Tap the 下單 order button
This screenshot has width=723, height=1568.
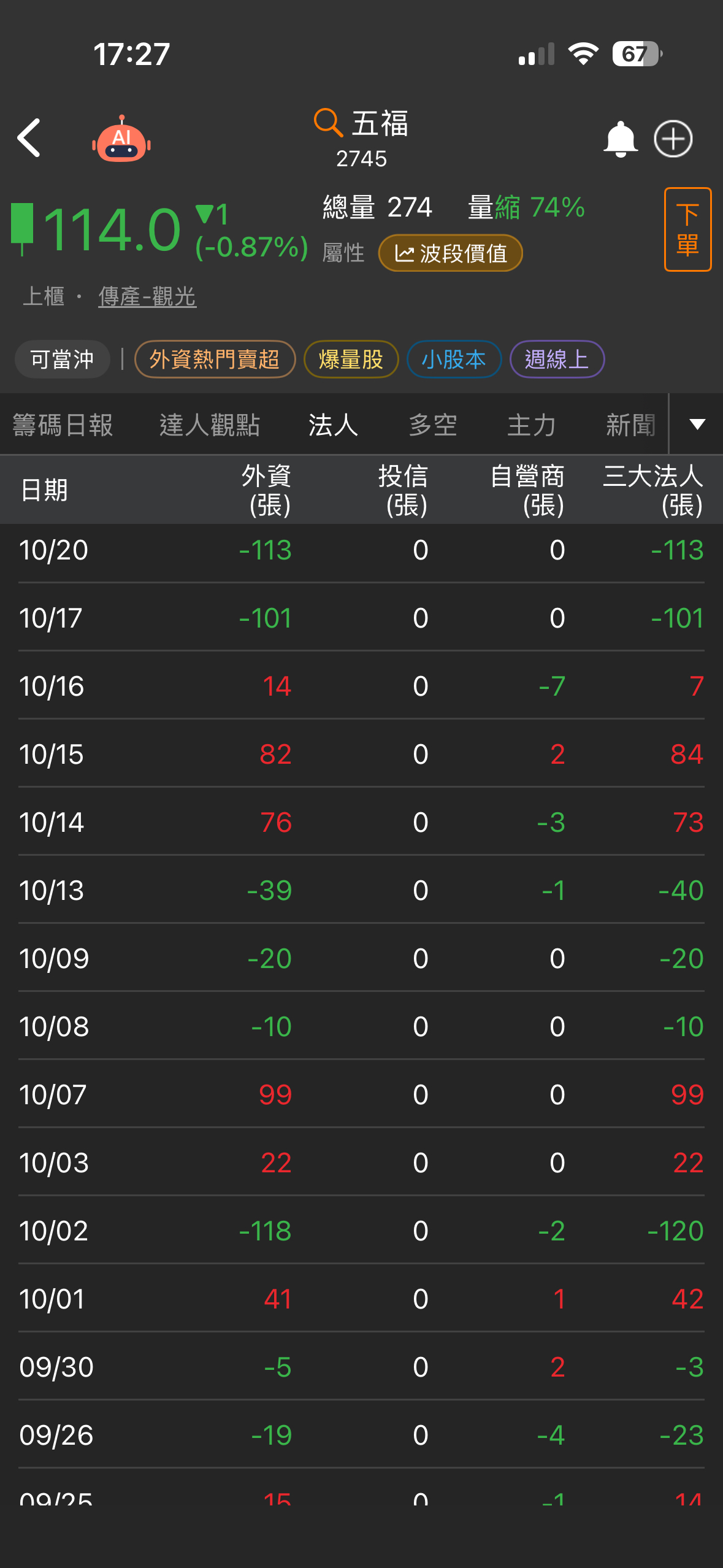(687, 229)
